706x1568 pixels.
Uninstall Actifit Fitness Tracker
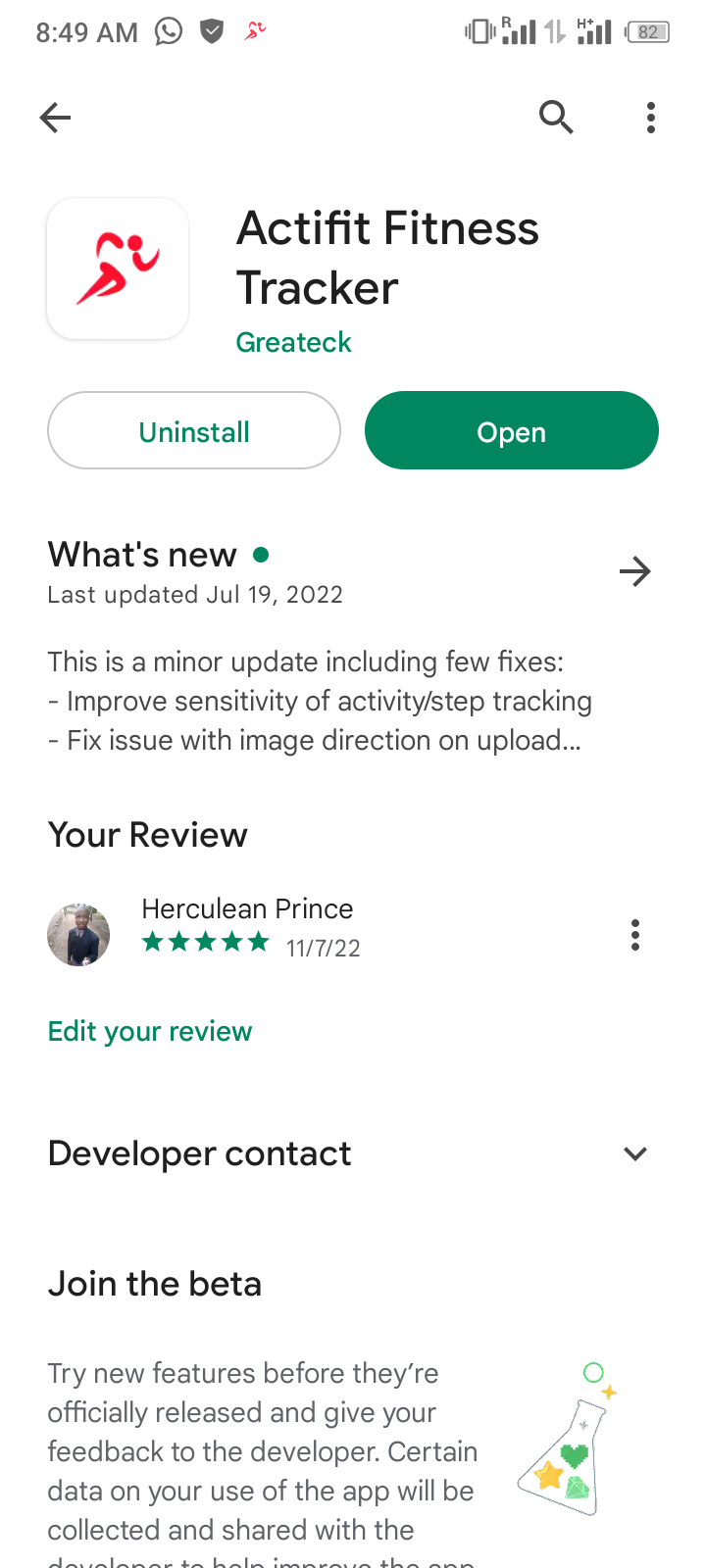coord(194,430)
